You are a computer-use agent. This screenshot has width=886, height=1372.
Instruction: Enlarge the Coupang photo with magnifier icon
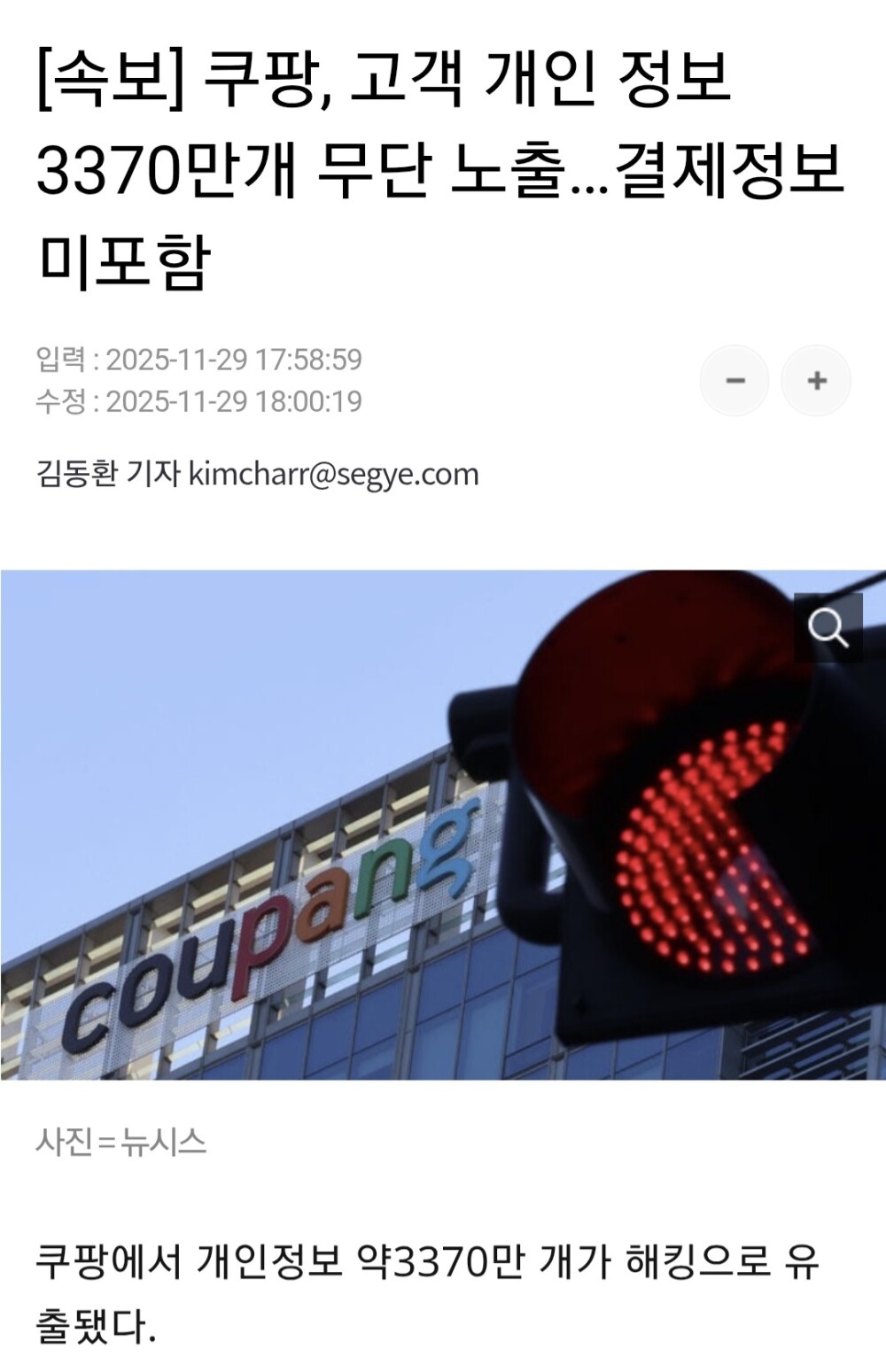coord(828,628)
